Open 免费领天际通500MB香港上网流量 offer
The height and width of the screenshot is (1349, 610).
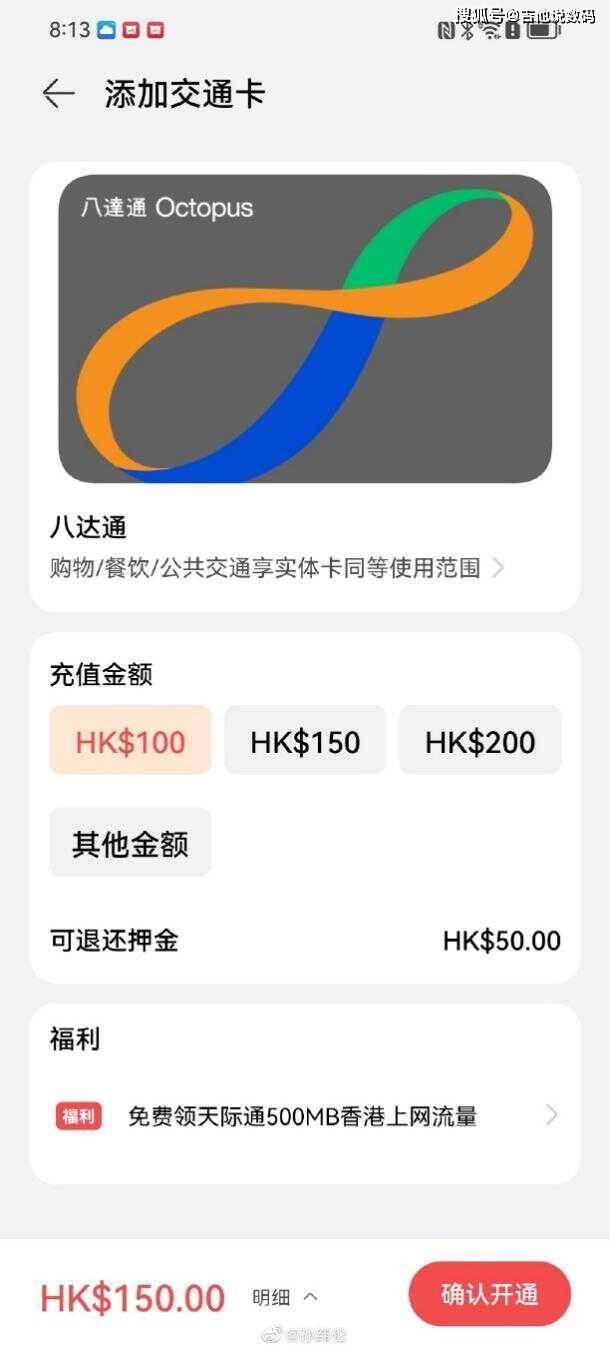305,1116
